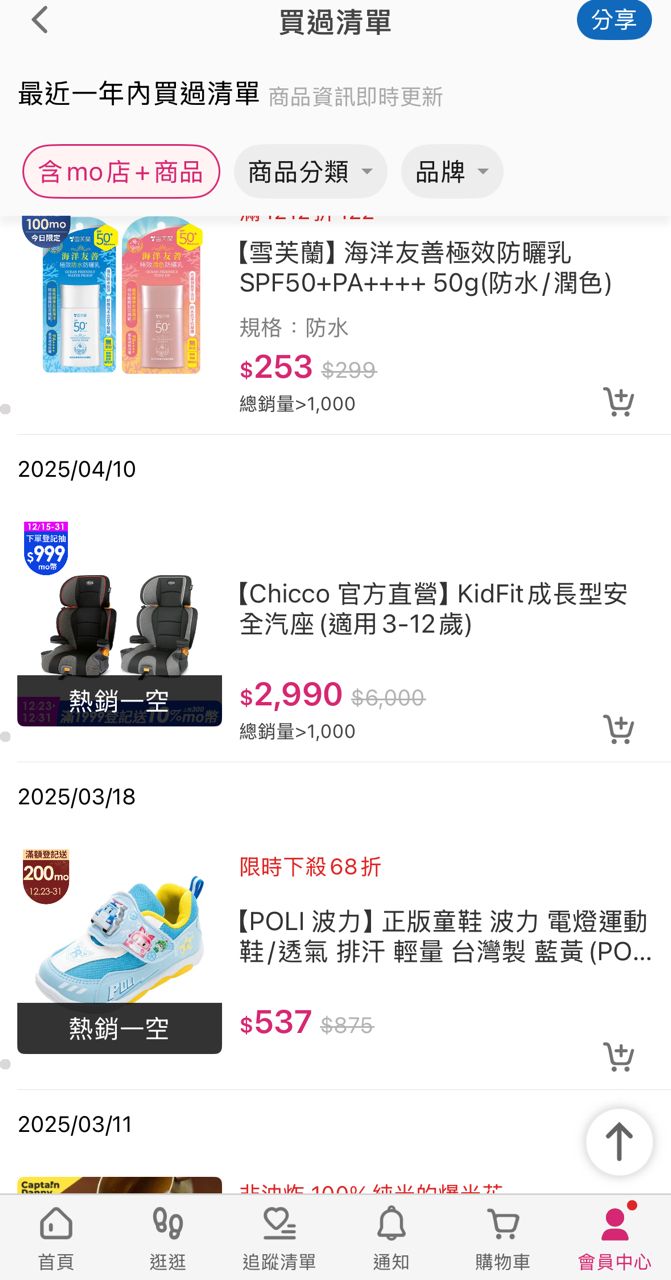Image resolution: width=671 pixels, height=1280 pixels.
Task: Select the 會員中心 tab
Action: 614,1238
